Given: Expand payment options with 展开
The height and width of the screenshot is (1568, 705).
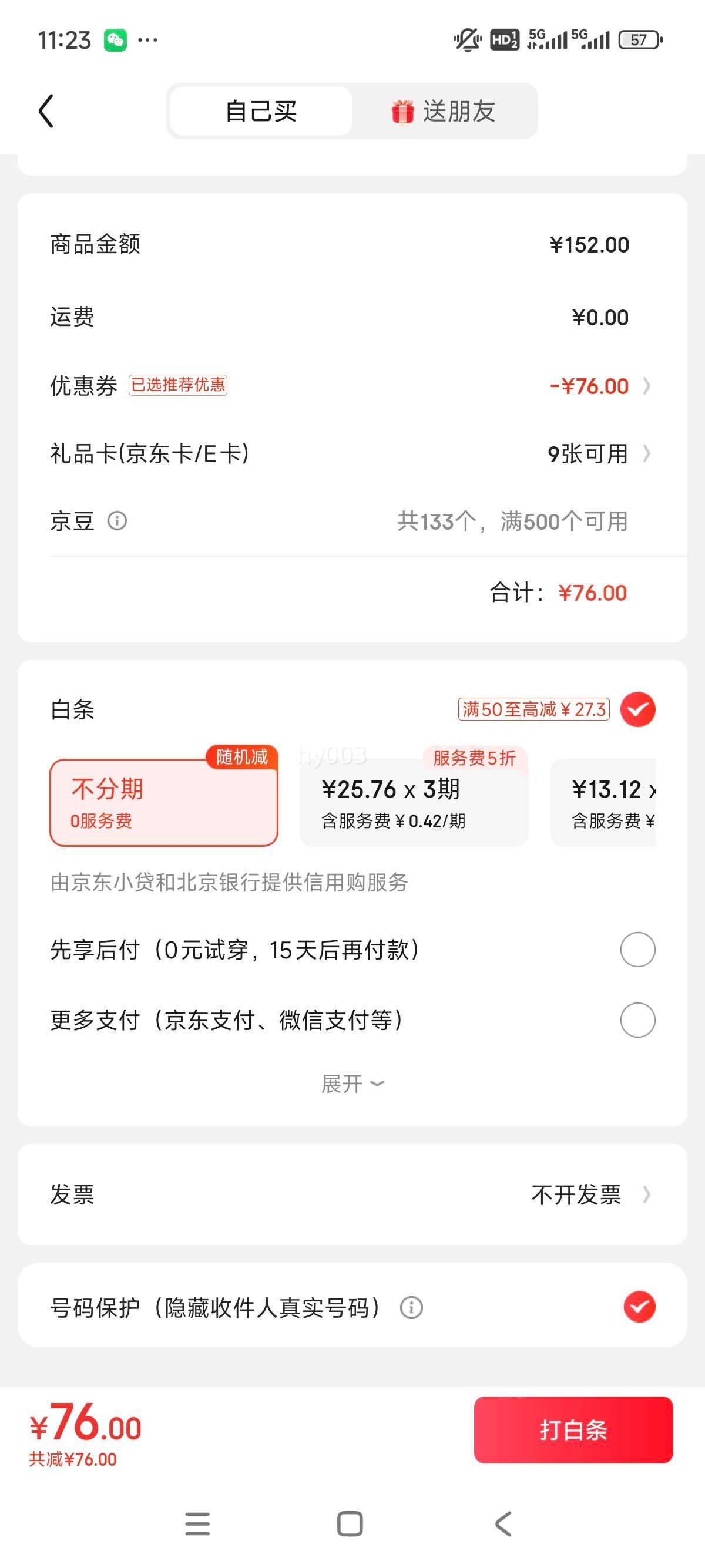Looking at the screenshot, I should pos(352,1084).
